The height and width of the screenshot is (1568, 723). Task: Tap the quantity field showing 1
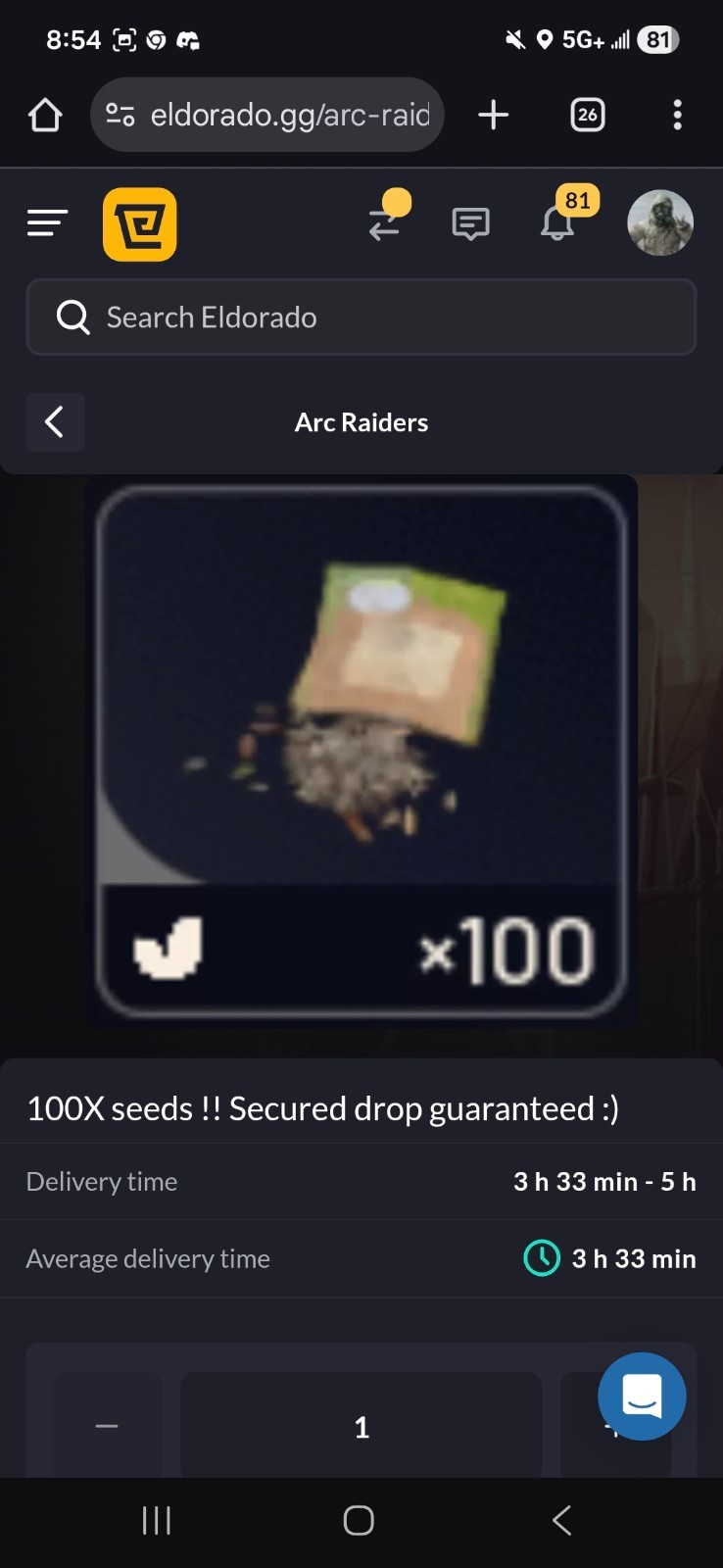coord(361,1426)
